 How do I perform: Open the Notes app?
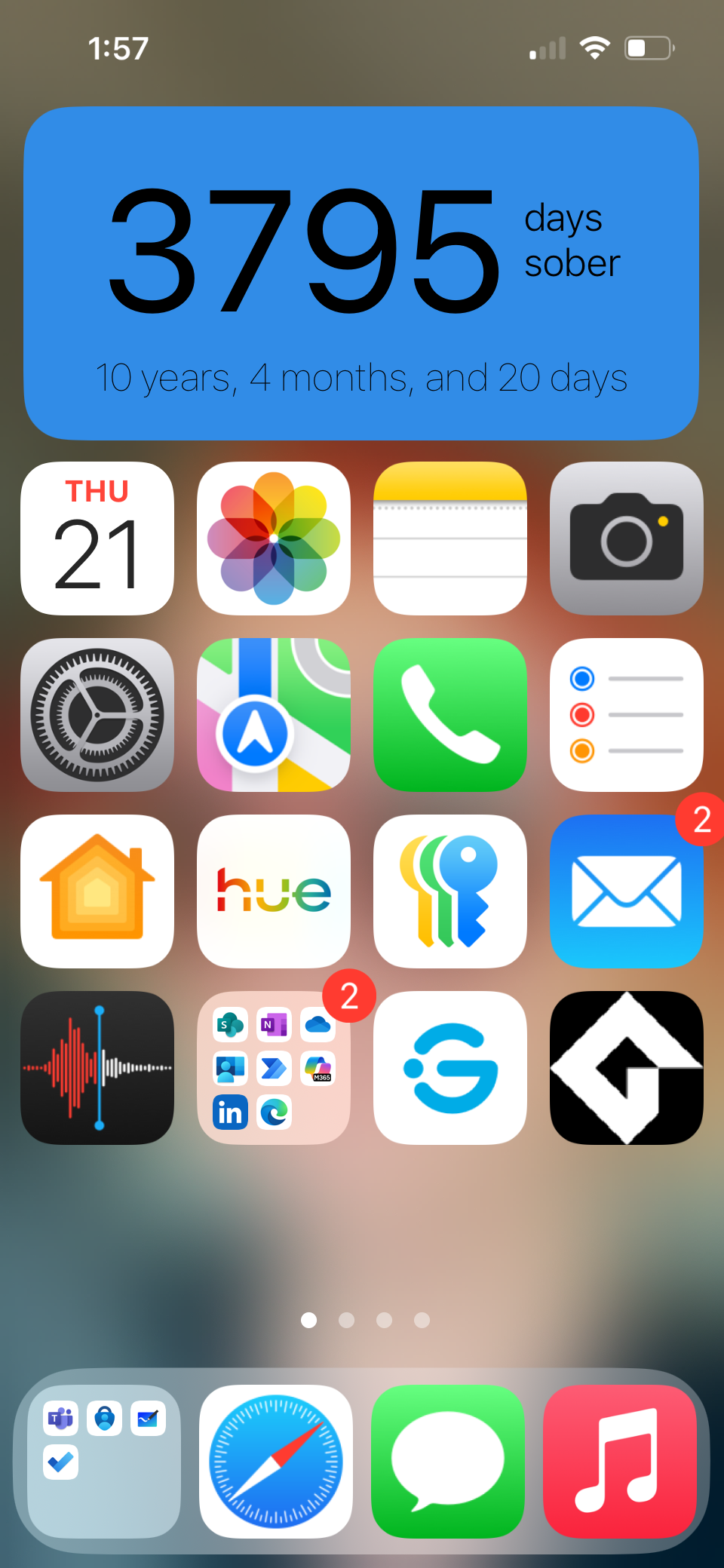click(x=450, y=539)
